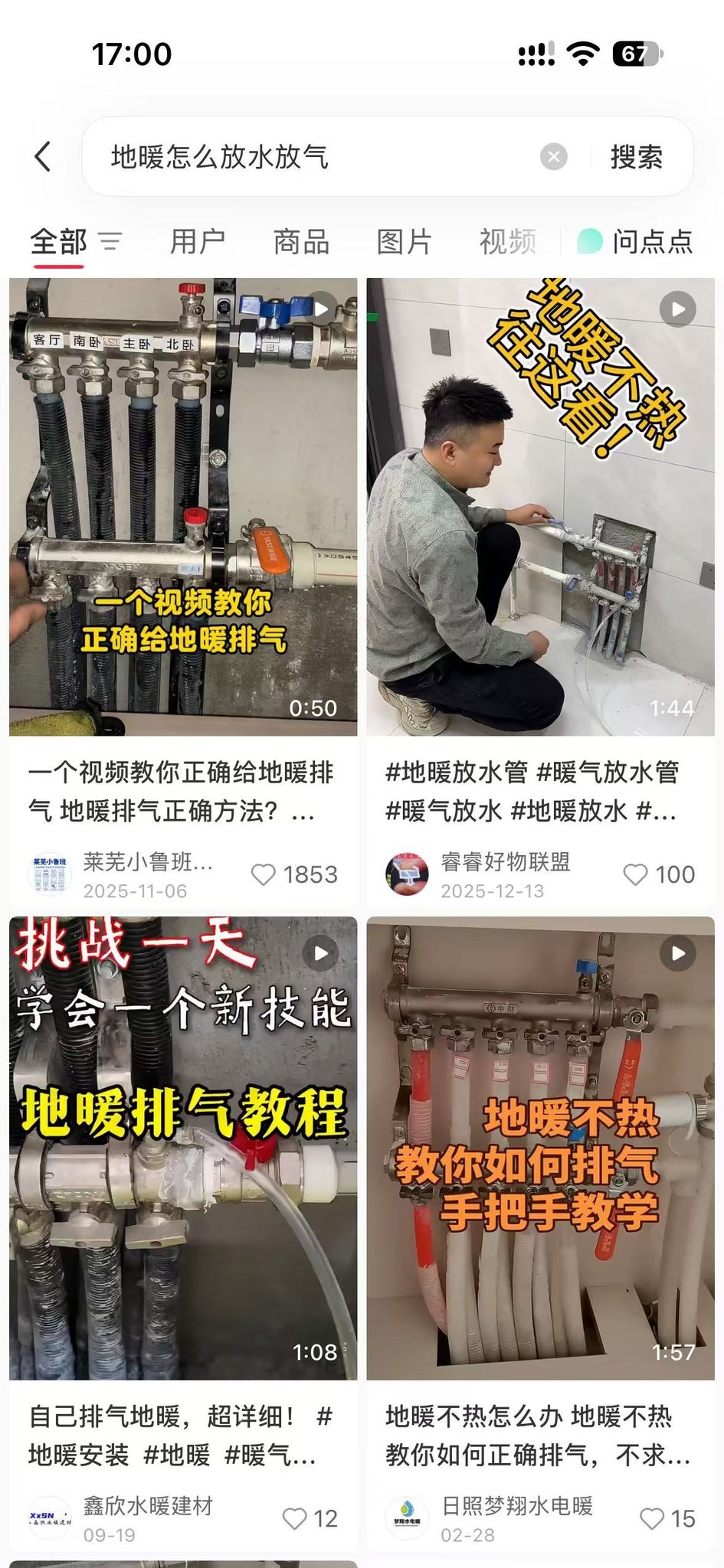Screen dimensions: 724x1568
Task: Open the 地暖不热往这看 video post
Action: pyautogui.click(x=540, y=507)
